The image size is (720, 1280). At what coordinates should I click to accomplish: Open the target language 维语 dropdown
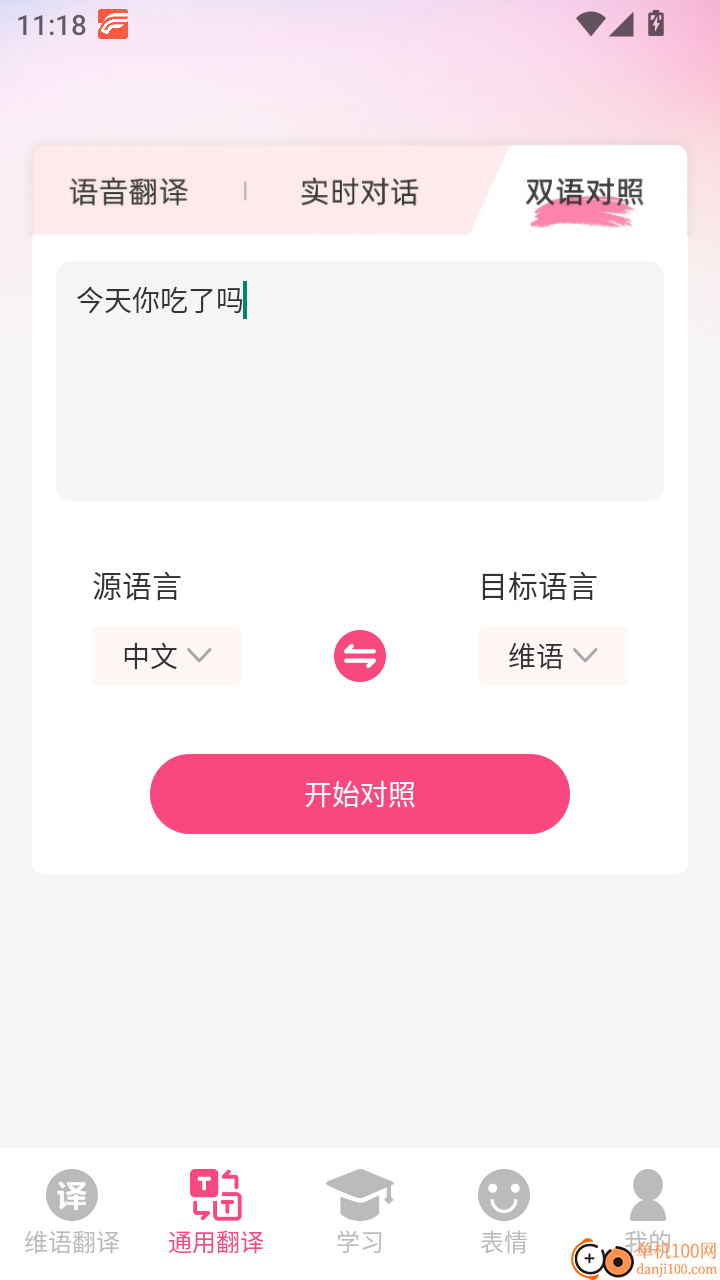(552, 656)
